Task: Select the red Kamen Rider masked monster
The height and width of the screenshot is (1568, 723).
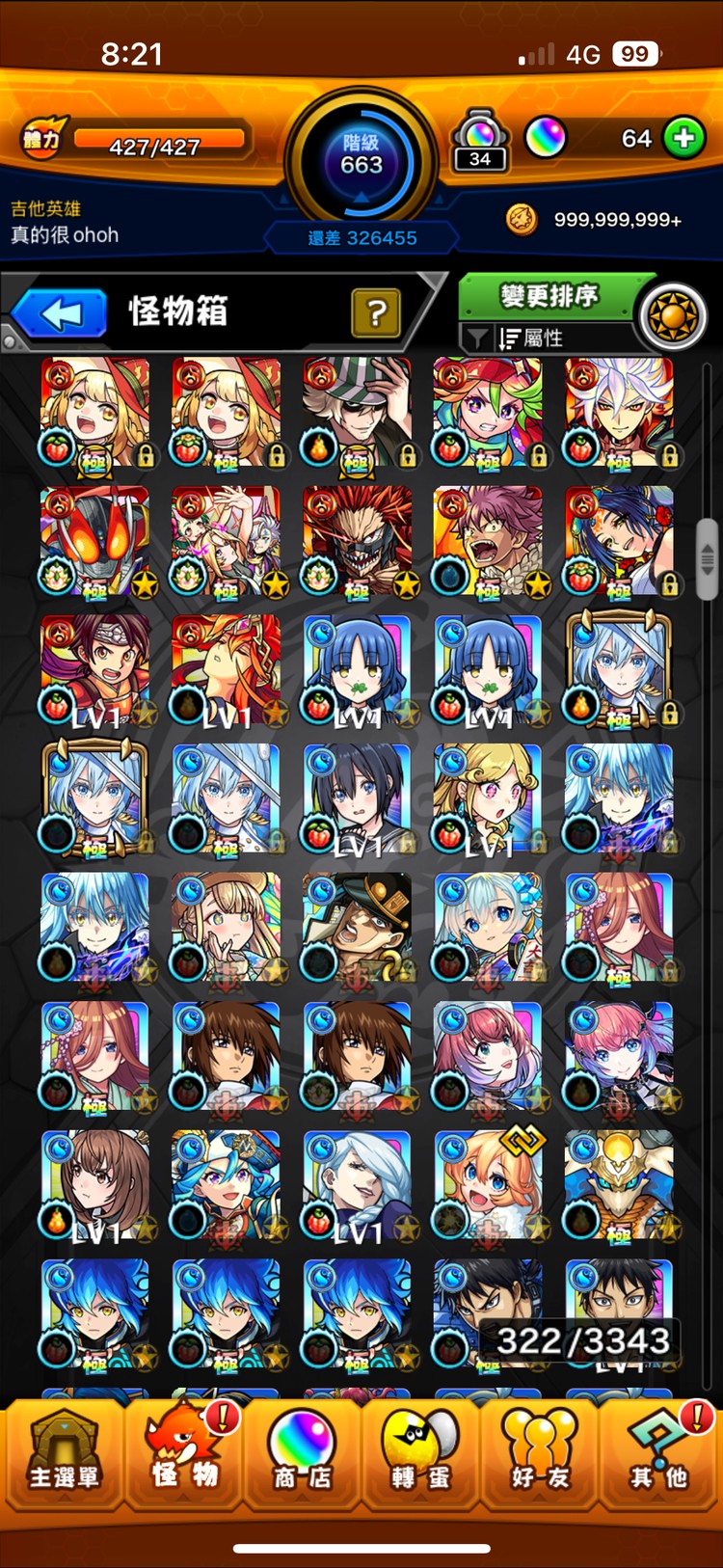Action: pyautogui.click(x=94, y=542)
